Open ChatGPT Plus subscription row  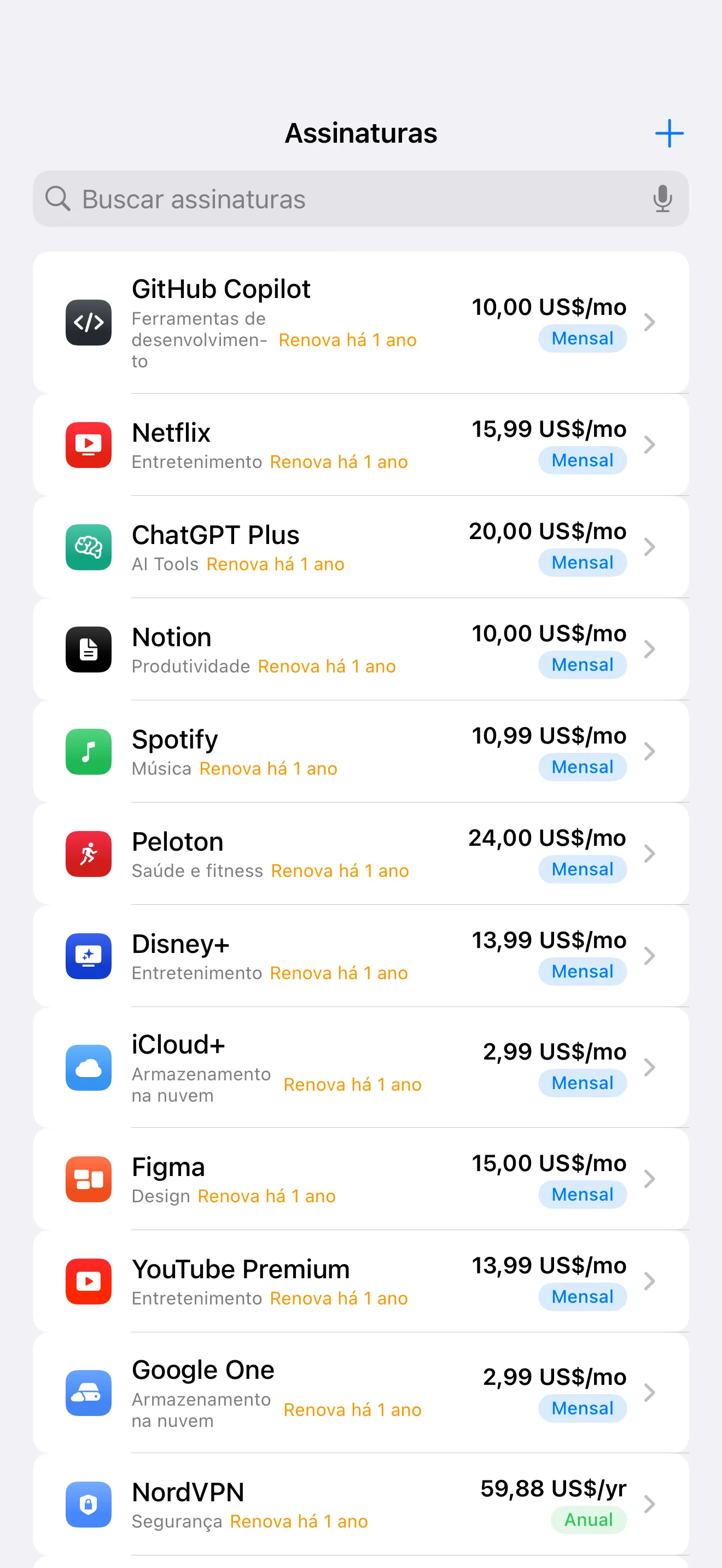[360, 547]
